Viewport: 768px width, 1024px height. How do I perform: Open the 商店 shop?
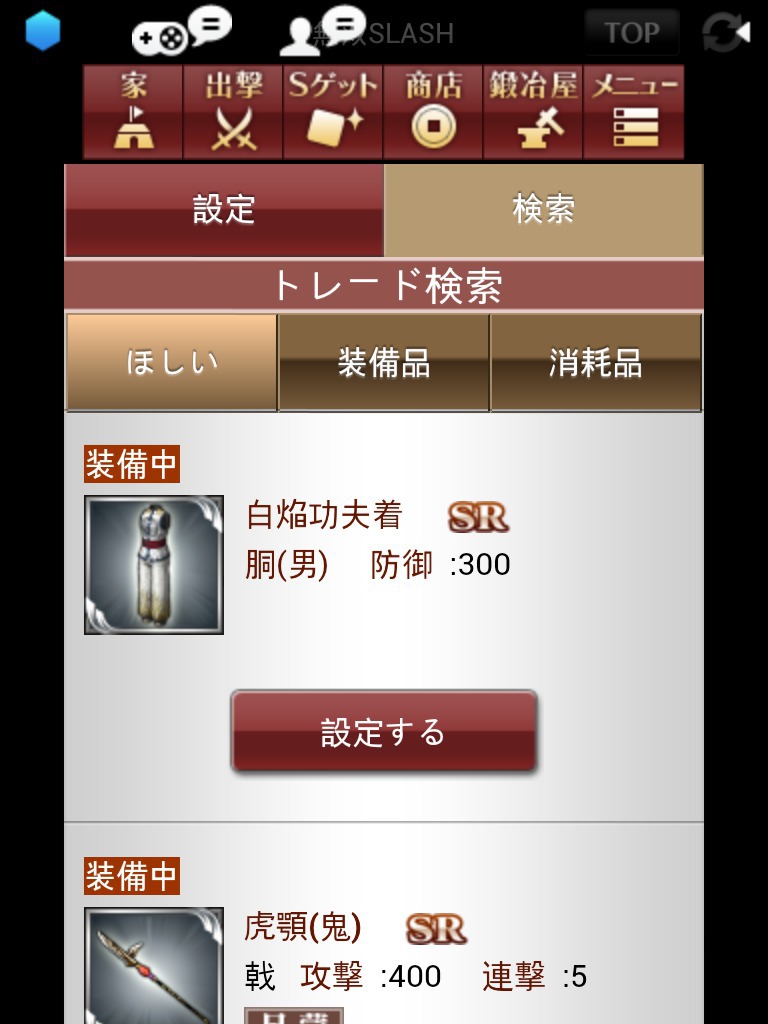433,112
